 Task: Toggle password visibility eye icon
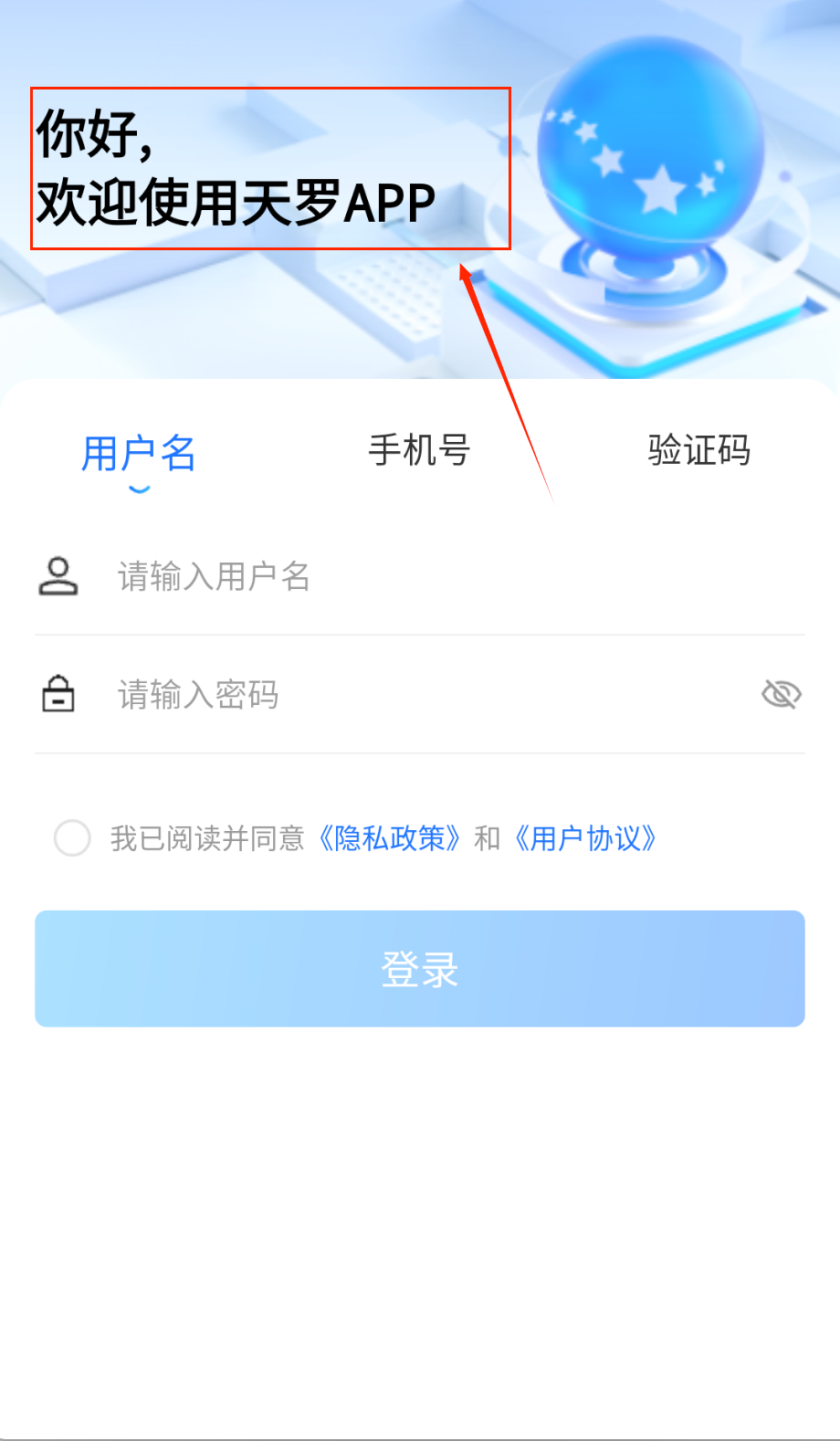click(x=781, y=695)
